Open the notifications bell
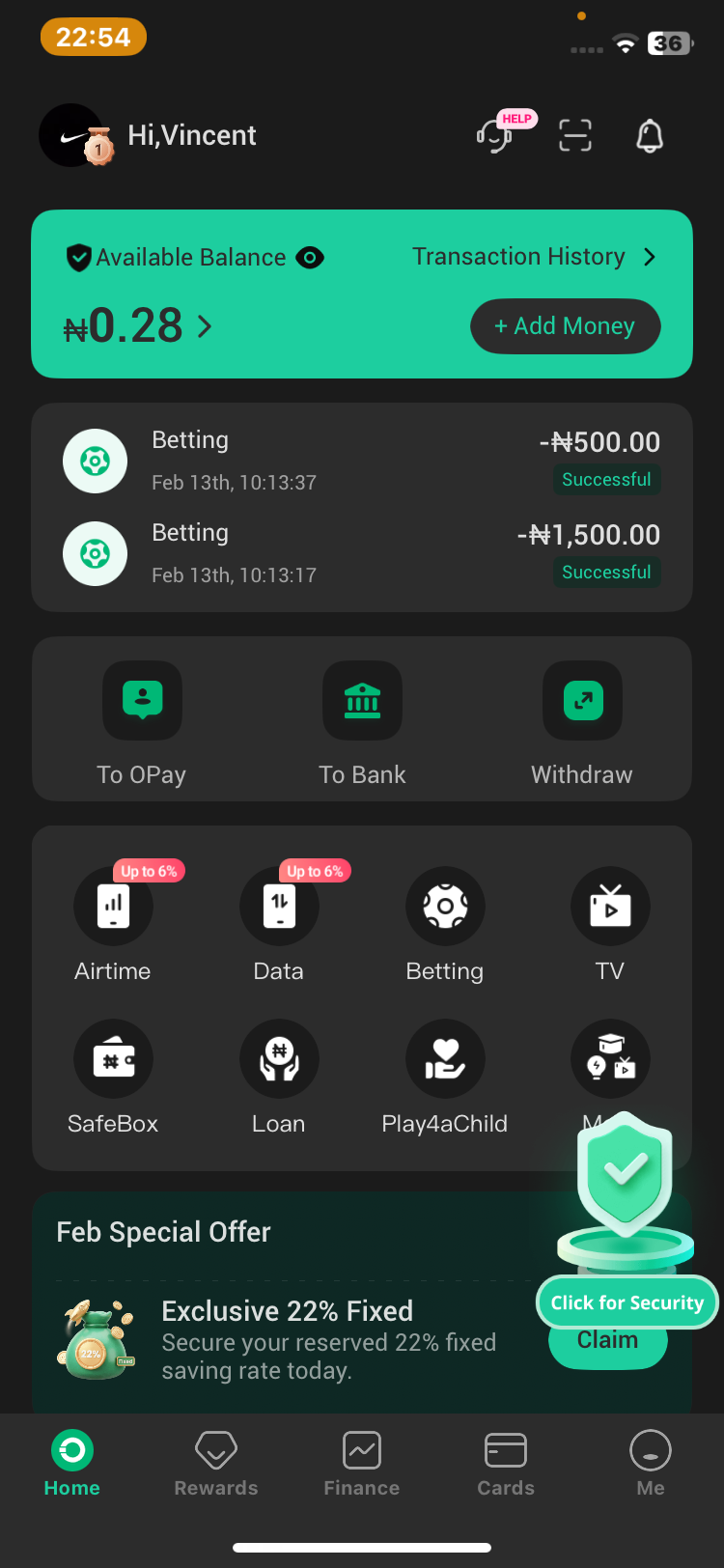This screenshot has height=1568, width=724. point(650,136)
